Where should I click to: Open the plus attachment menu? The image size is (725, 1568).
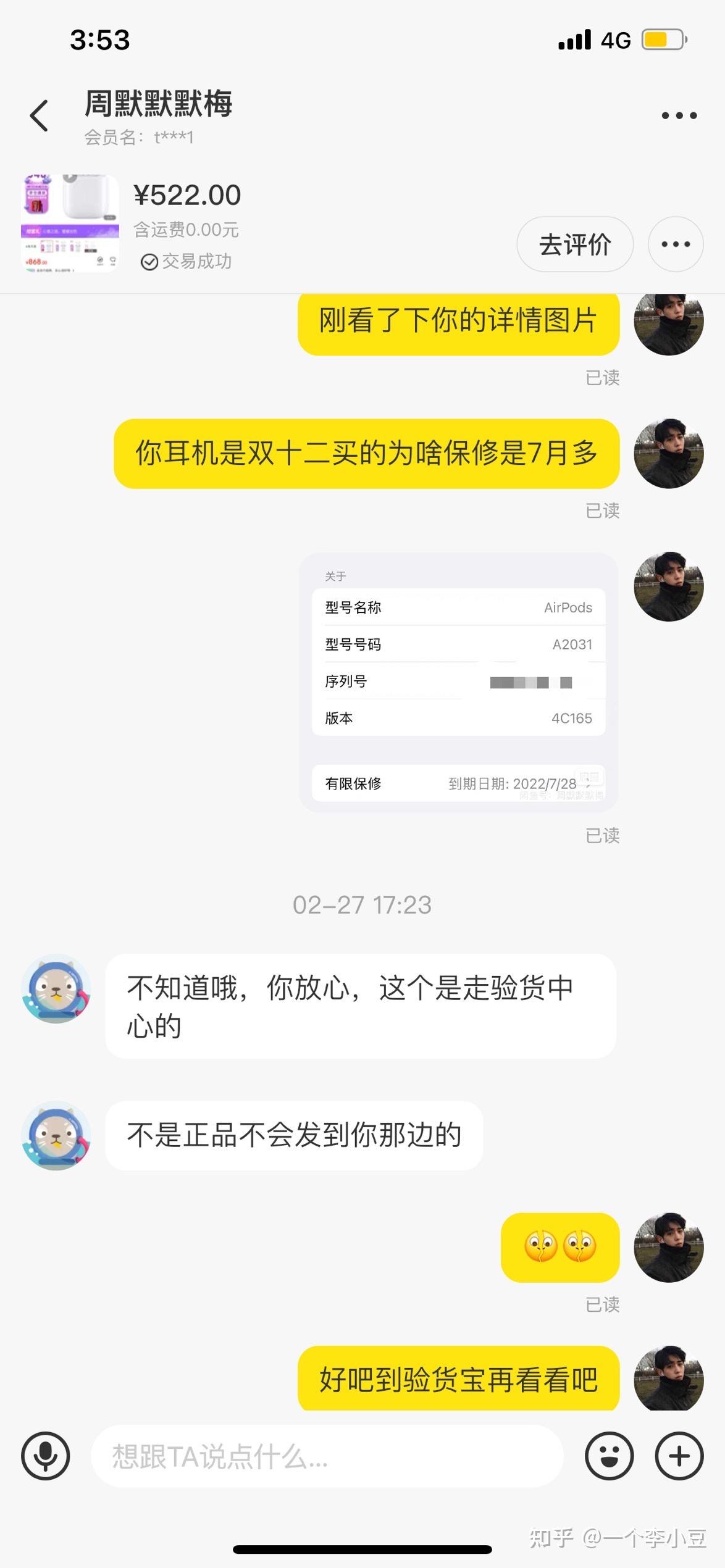(x=679, y=1456)
